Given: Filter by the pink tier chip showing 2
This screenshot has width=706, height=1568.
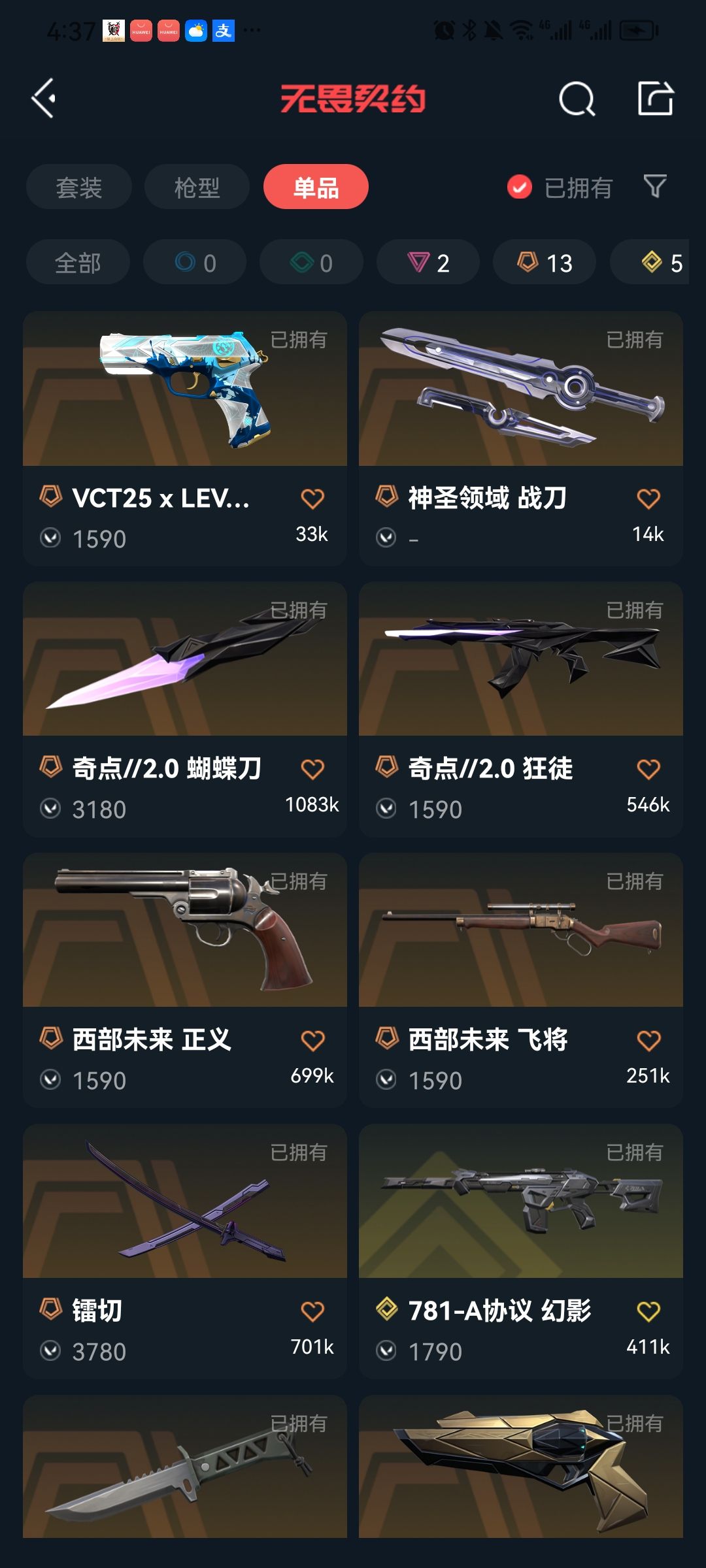Looking at the screenshot, I should click(428, 263).
